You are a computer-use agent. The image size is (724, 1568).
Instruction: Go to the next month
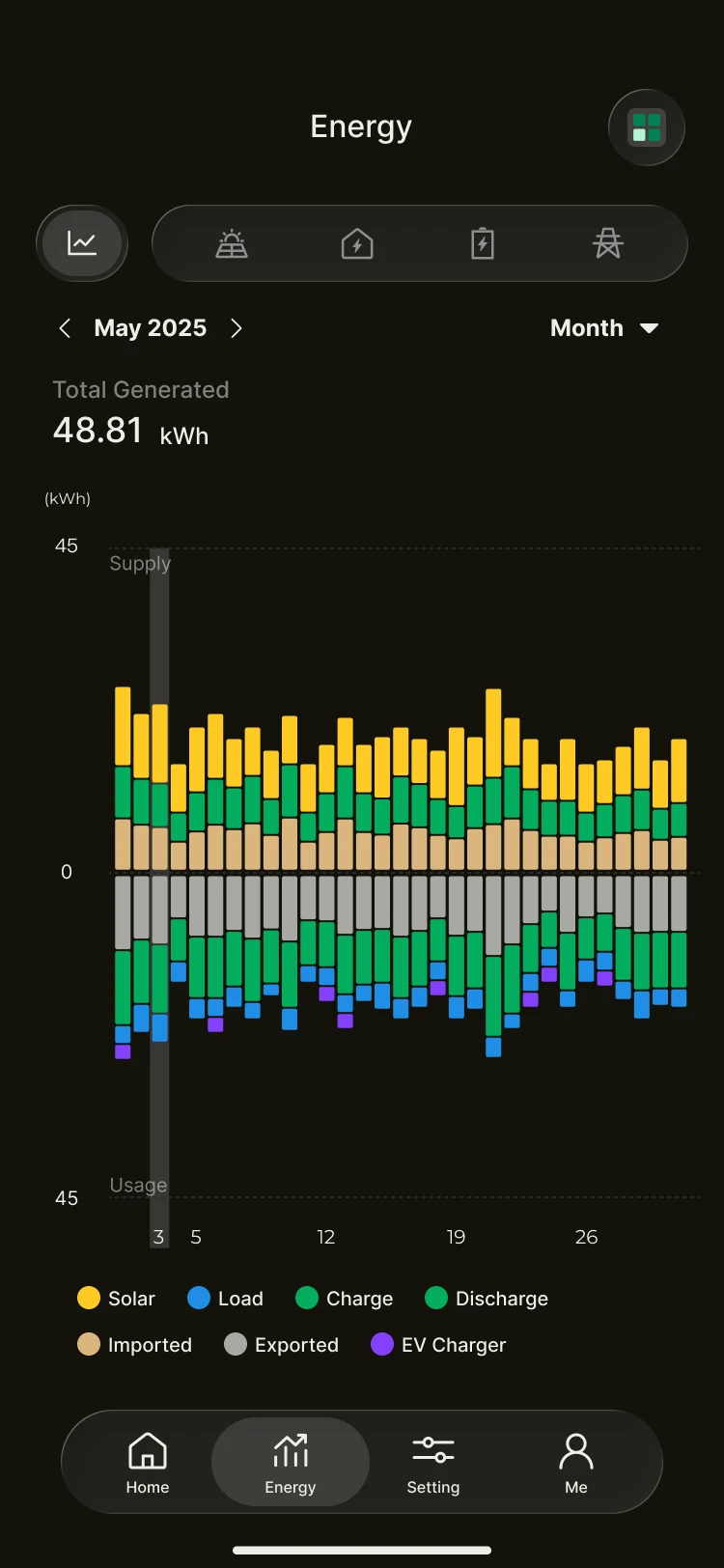(x=237, y=328)
